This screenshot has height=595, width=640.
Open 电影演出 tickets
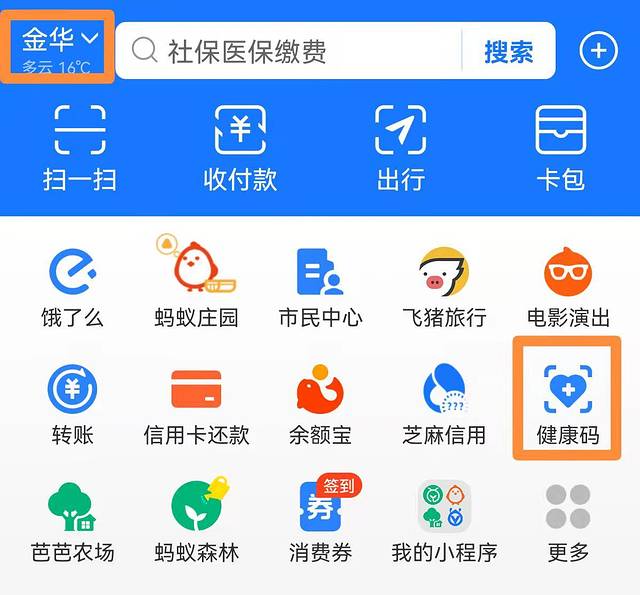click(568, 283)
